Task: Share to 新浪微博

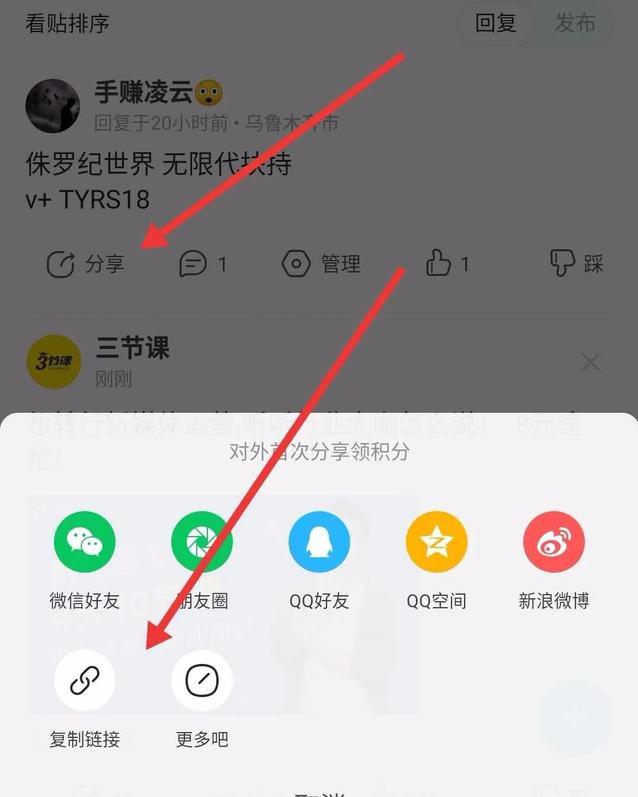Action: click(553, 543)
